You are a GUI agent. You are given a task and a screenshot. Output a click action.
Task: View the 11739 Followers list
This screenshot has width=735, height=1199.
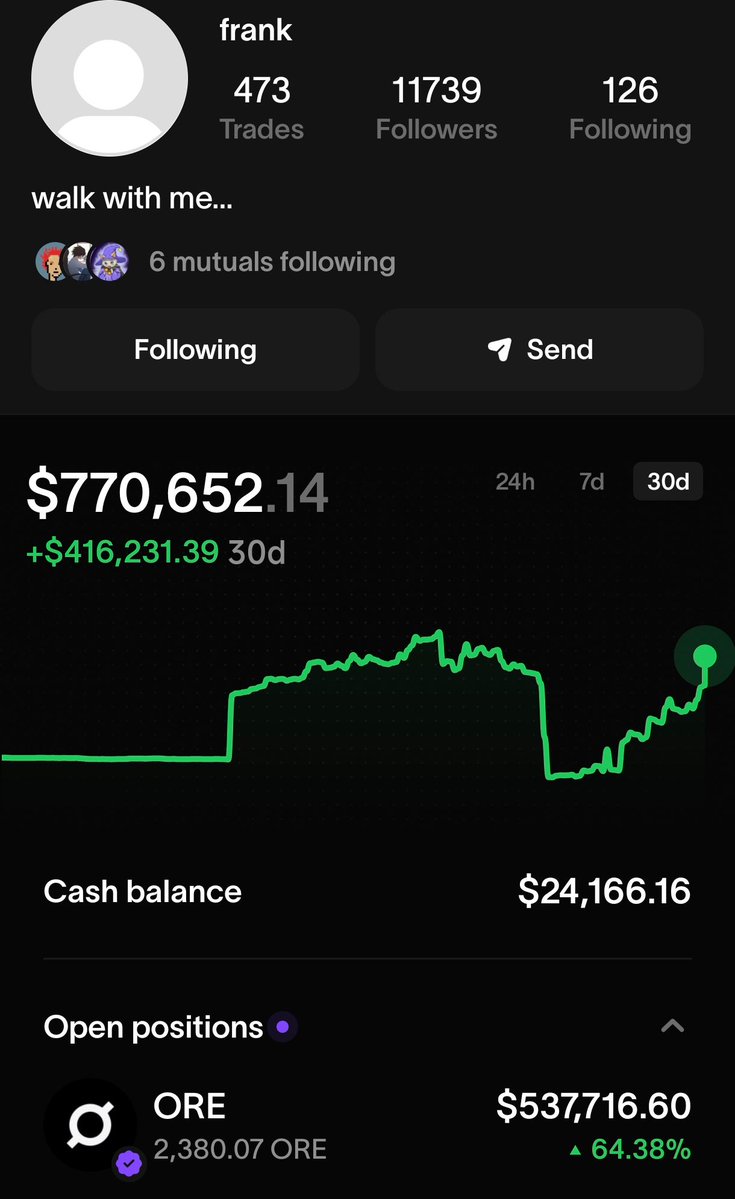[x=436, y=108]
